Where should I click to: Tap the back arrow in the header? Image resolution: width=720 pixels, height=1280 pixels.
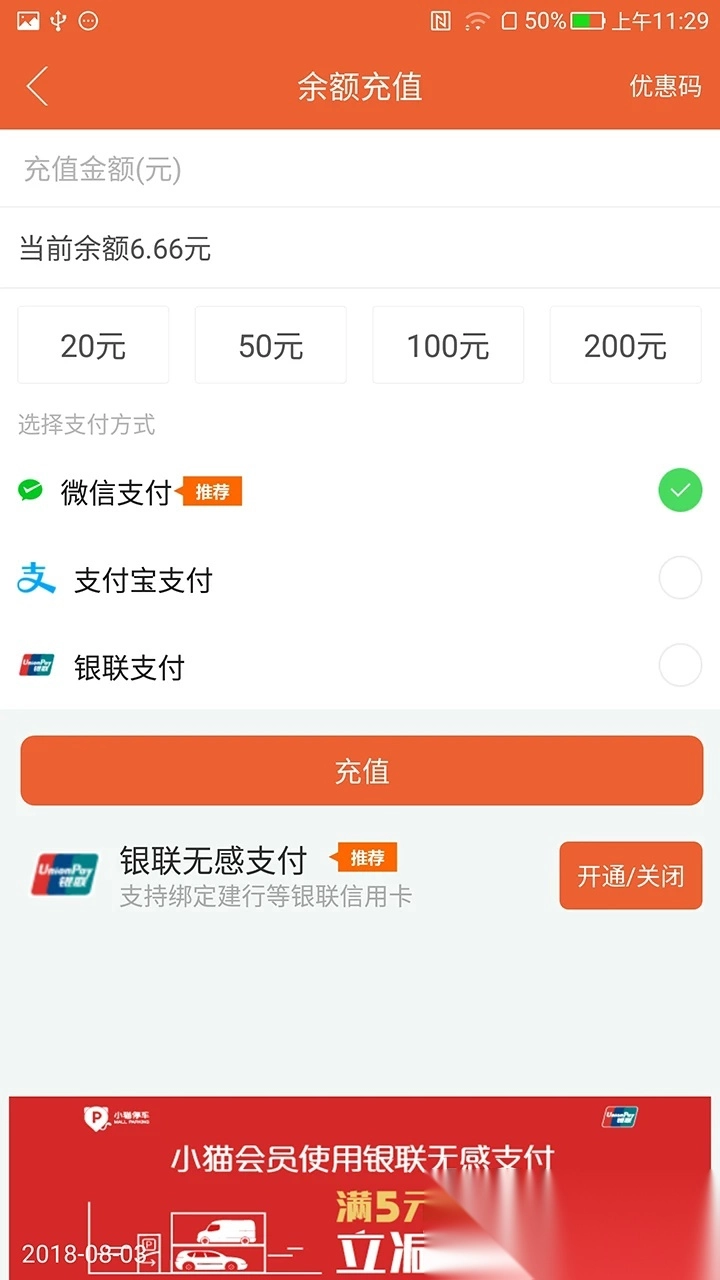(36, 87)
